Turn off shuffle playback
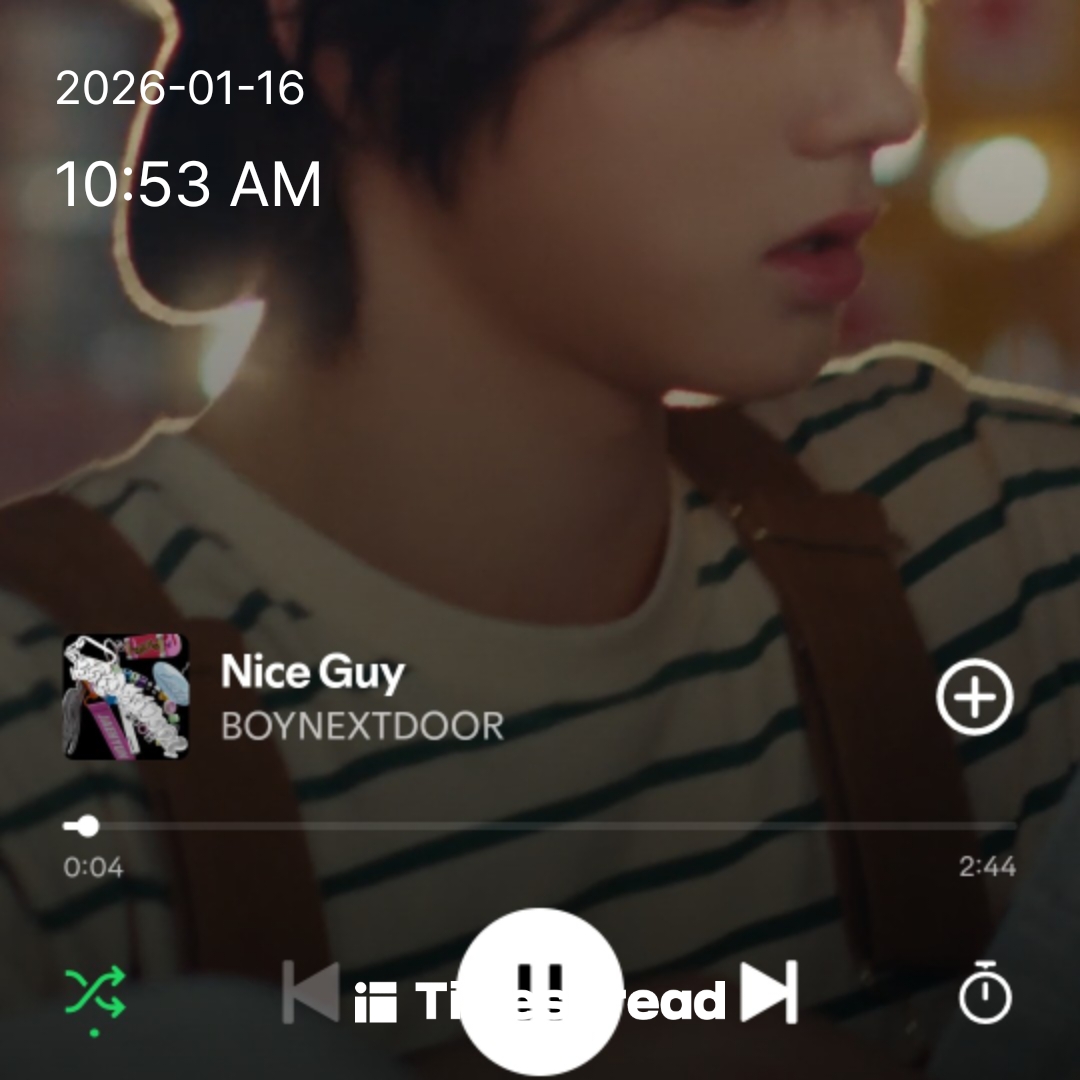Screen dimensions: 1080x1080 (95, 992)
